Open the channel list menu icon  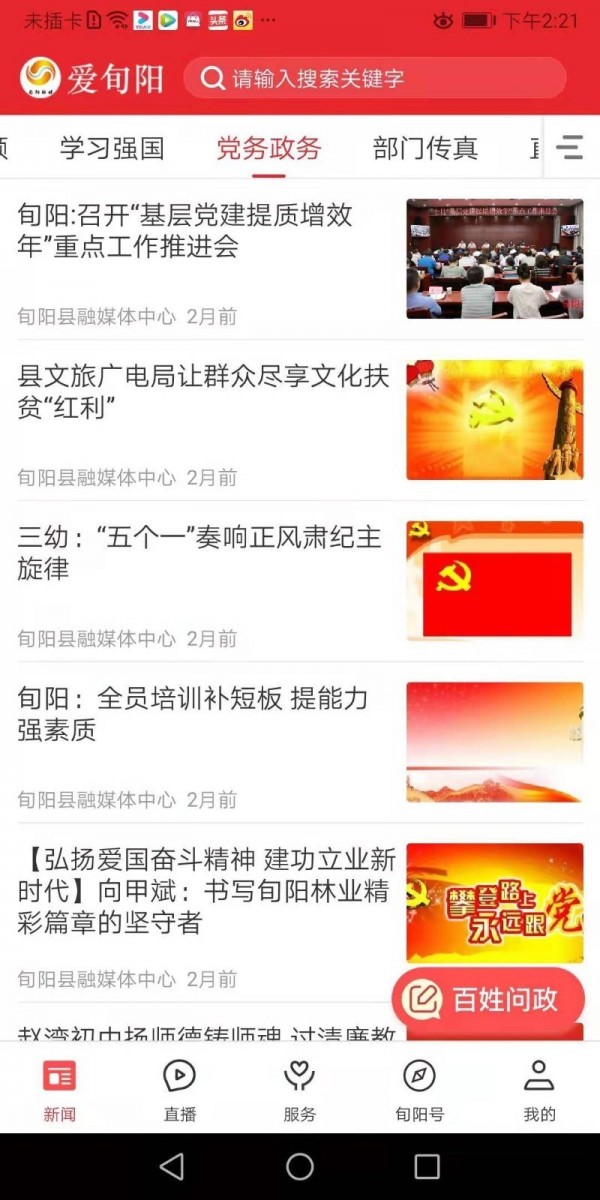[570, 148]
